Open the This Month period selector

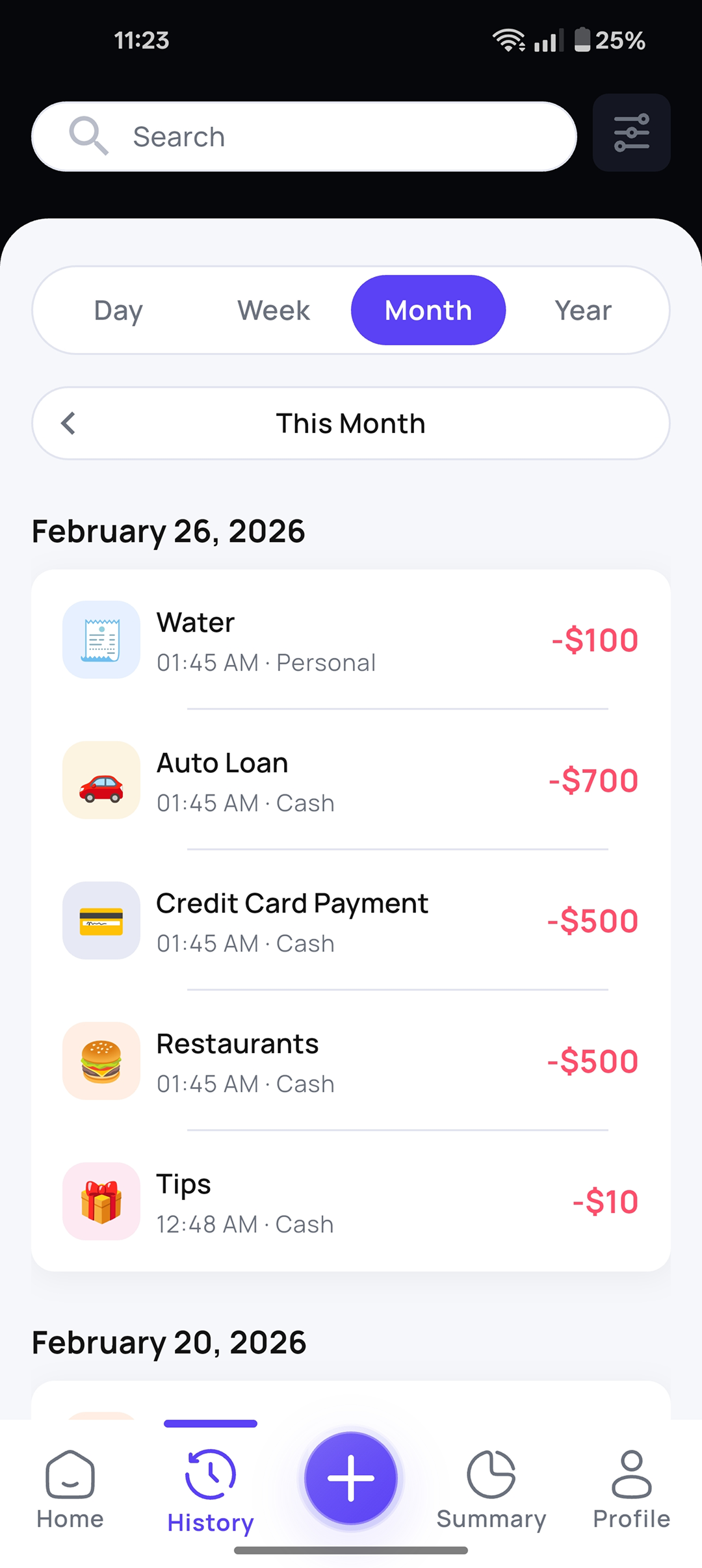coord(351,423)
